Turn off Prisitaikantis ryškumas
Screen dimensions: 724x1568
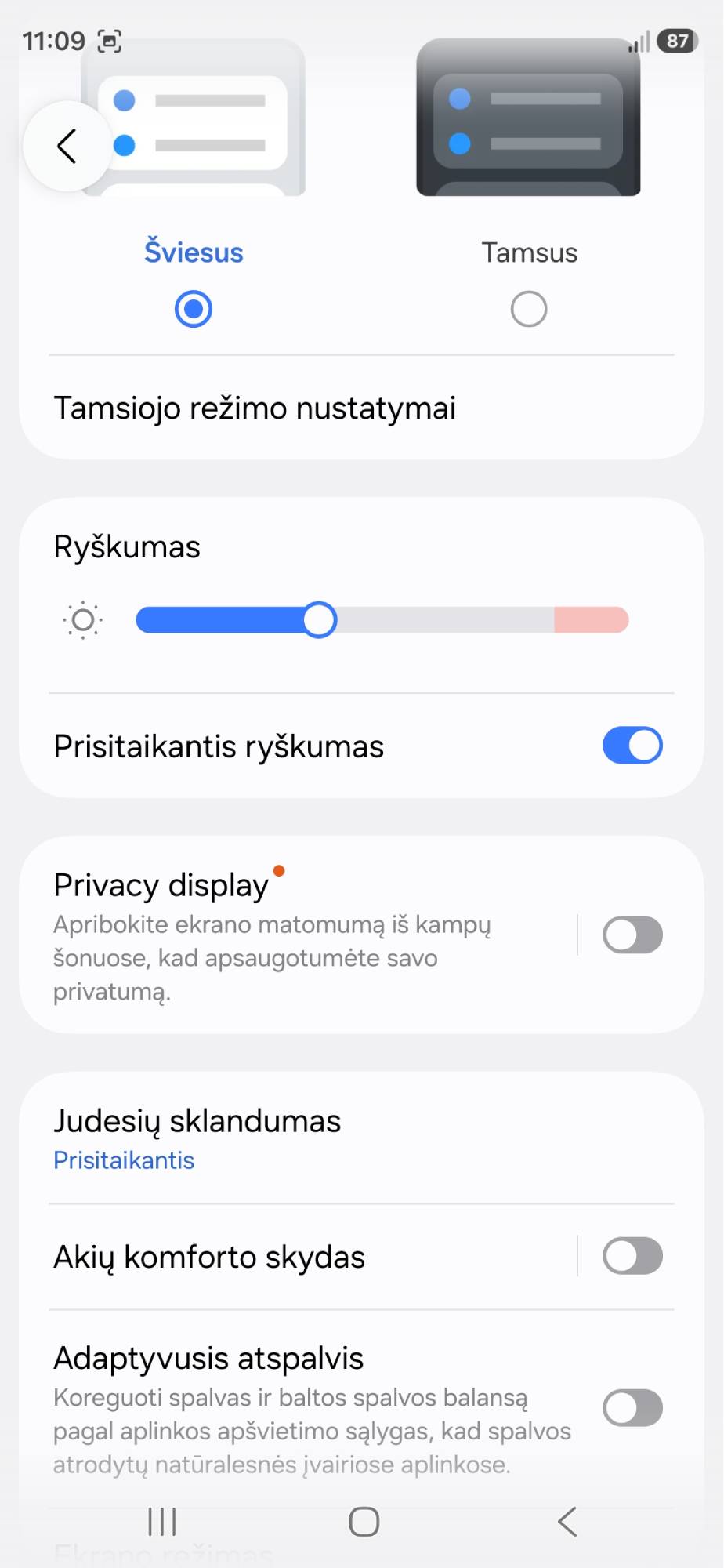[632, 746]
